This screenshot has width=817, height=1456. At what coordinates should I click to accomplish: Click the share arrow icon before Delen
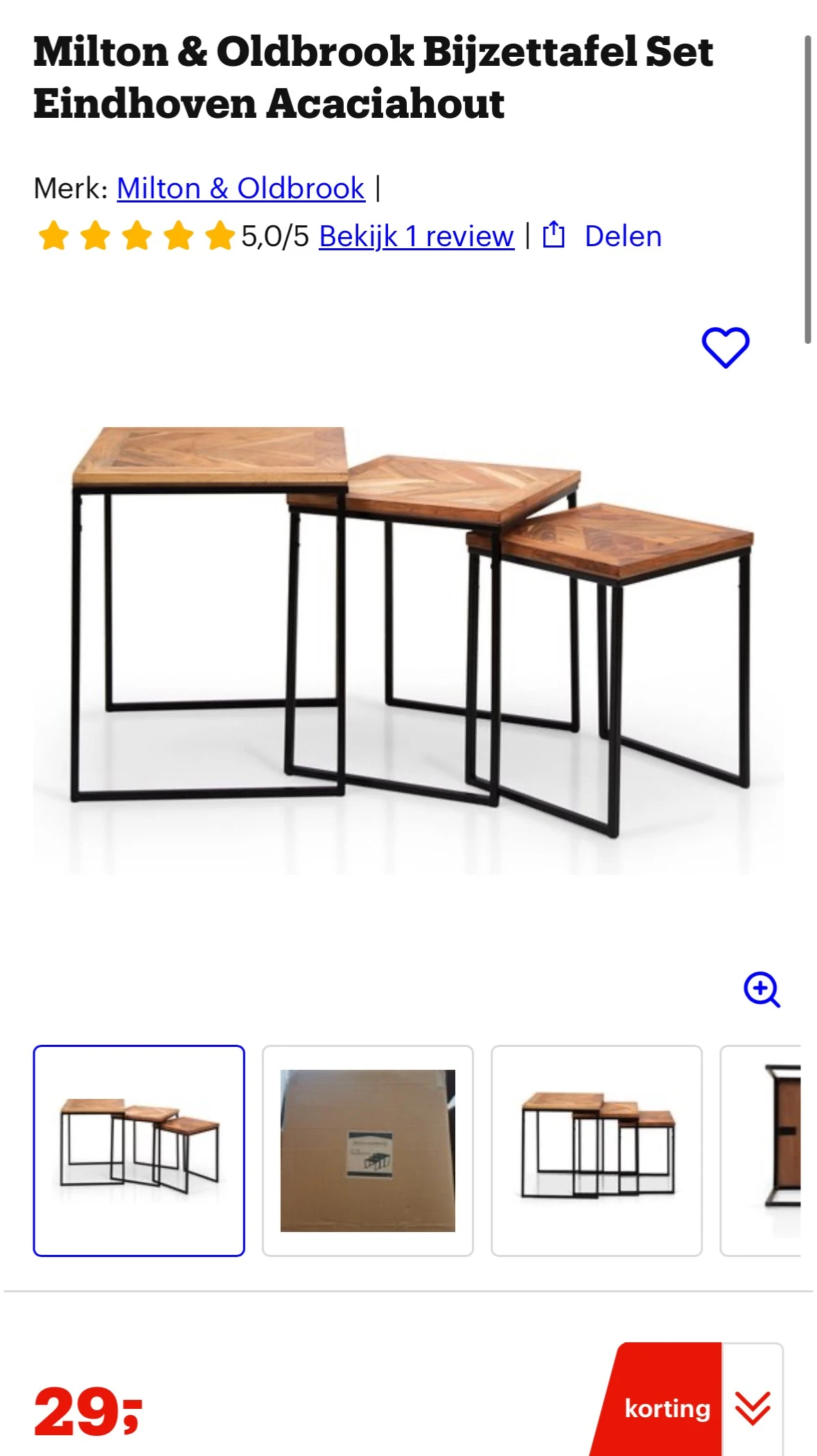[x=554, y=236]
